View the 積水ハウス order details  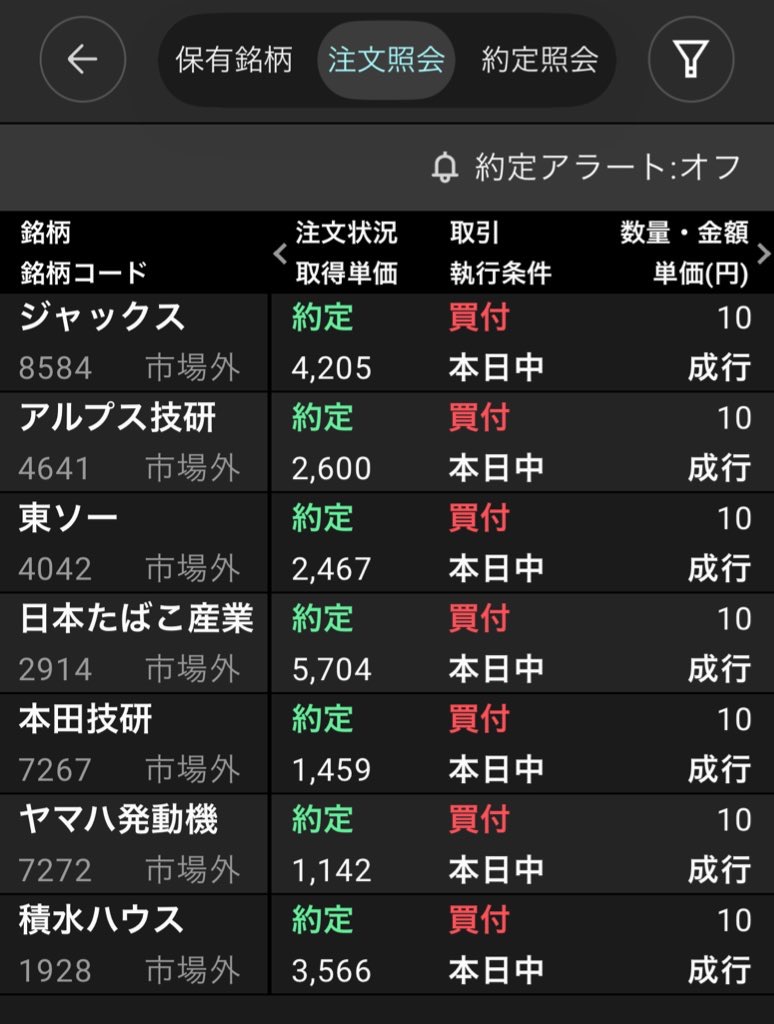click(x=387, y=945)
